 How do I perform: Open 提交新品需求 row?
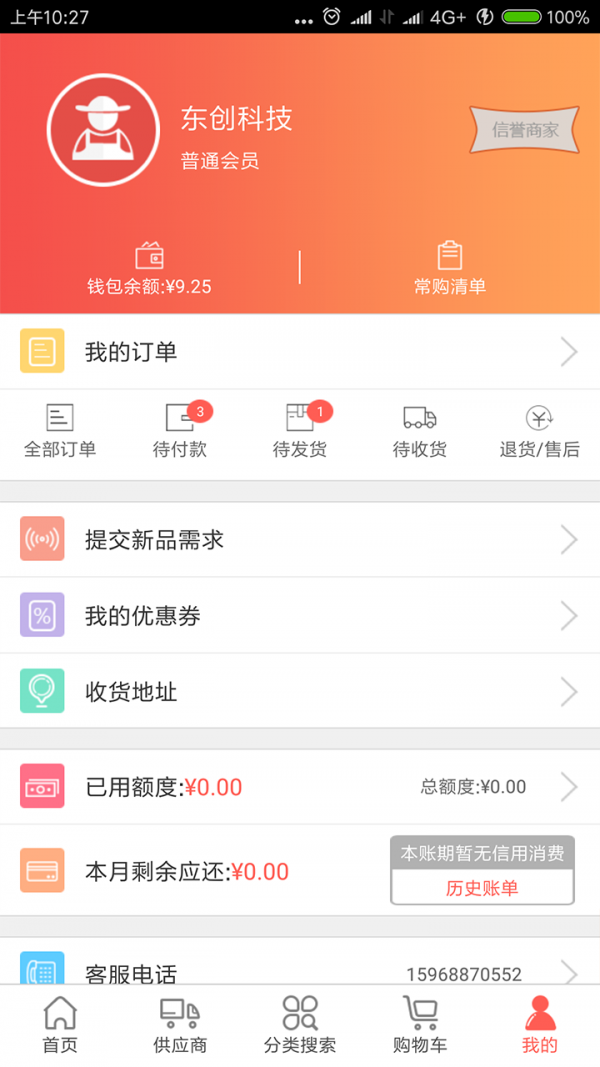click(x=300, y=540)
